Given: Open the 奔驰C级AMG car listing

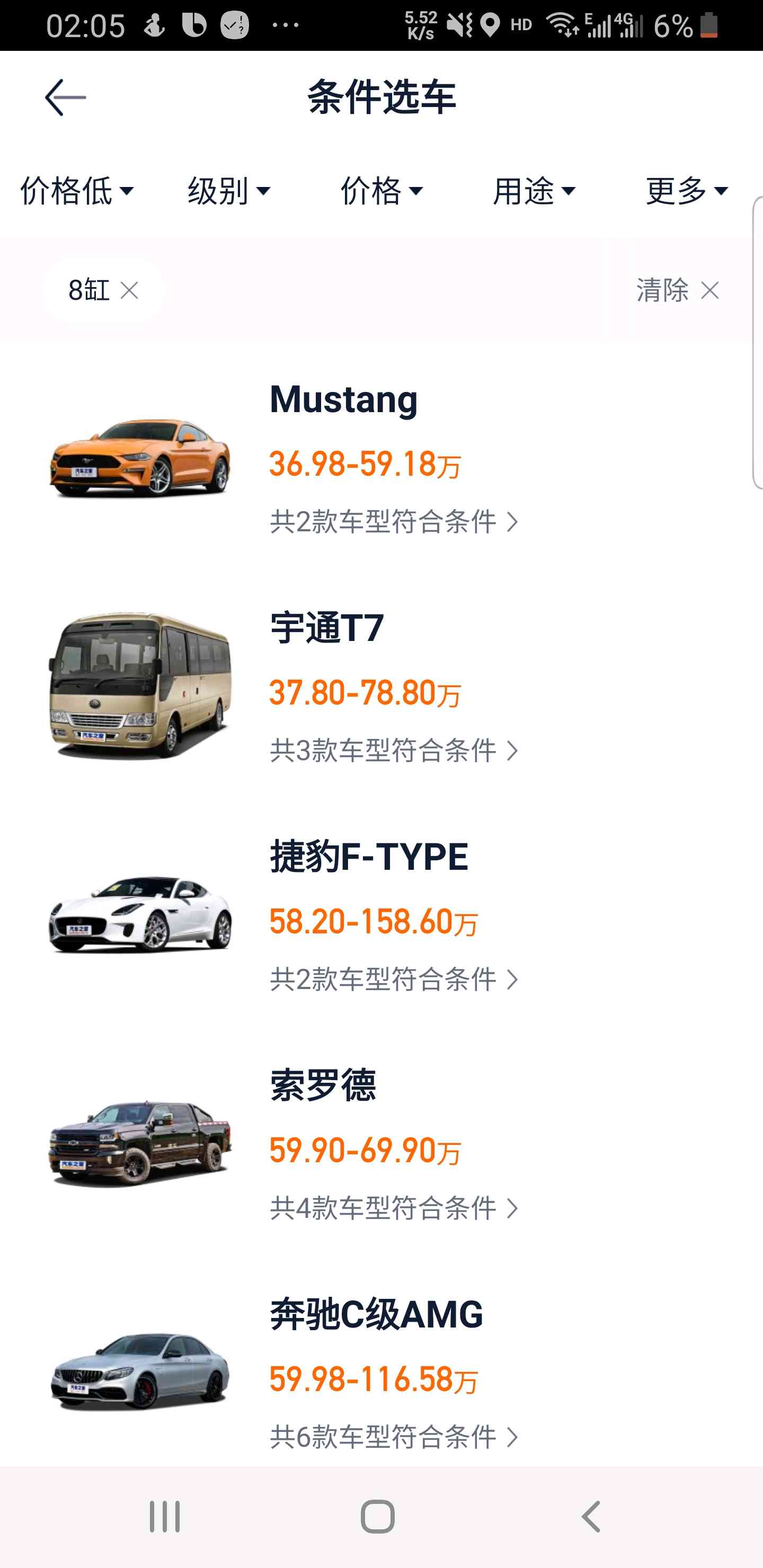Looking at the screenshot, I should coord(381,1369).
